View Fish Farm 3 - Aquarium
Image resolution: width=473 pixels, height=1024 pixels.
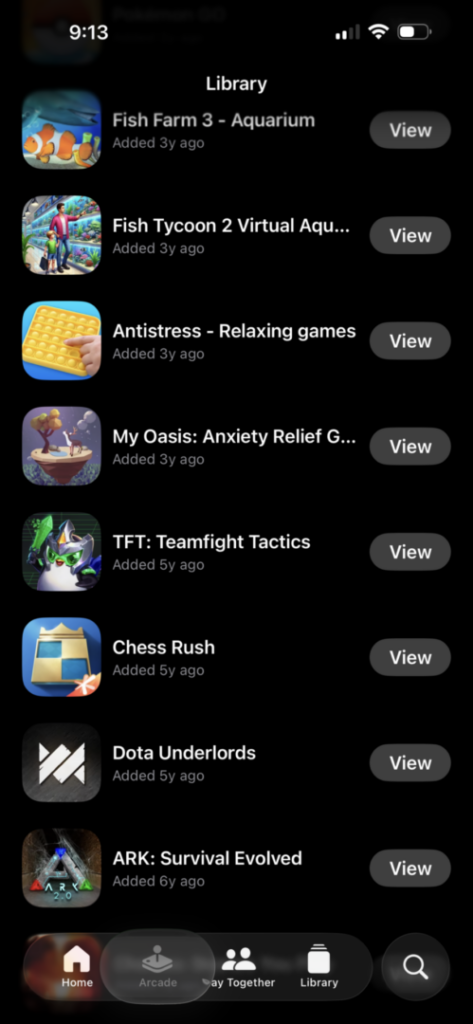coord(410,130)
